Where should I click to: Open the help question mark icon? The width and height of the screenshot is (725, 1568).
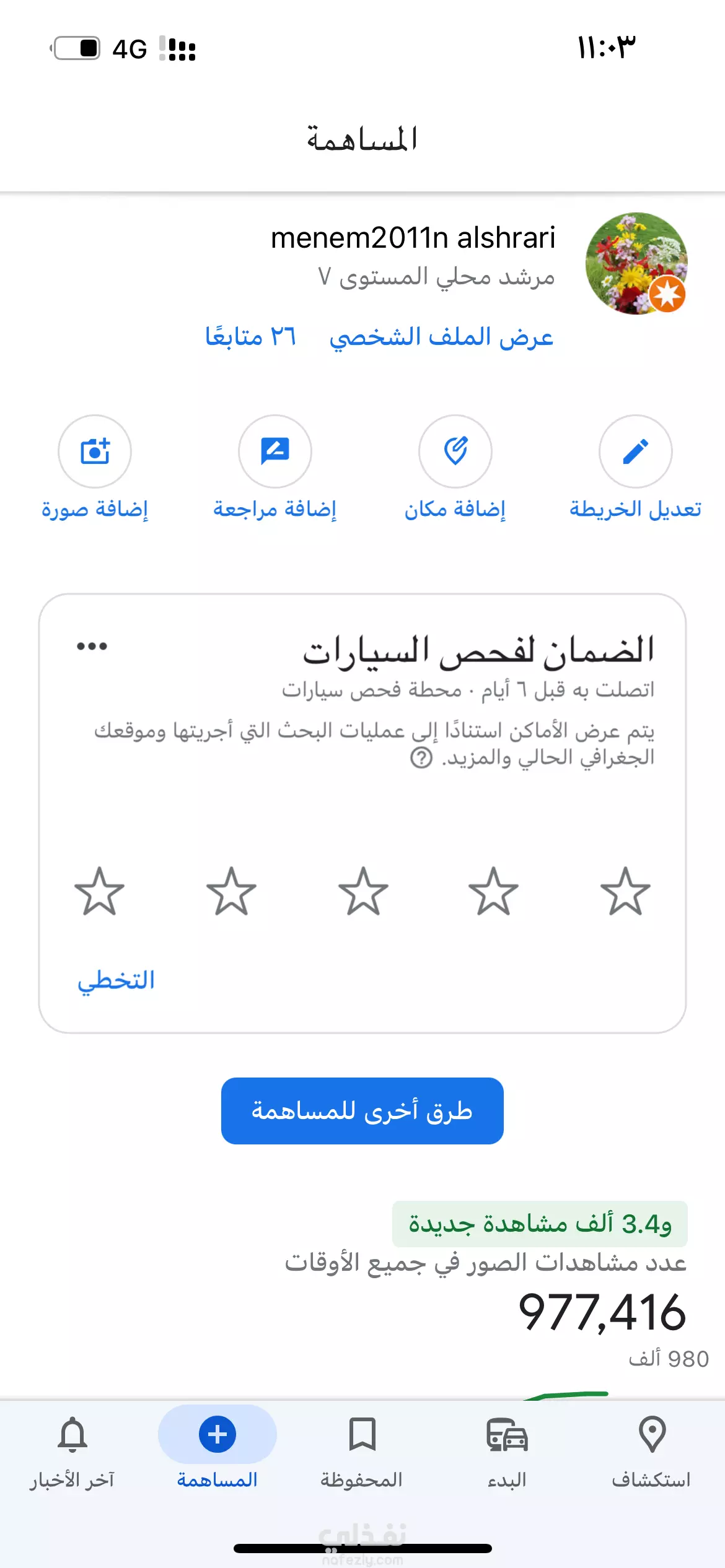click(421, 758)
